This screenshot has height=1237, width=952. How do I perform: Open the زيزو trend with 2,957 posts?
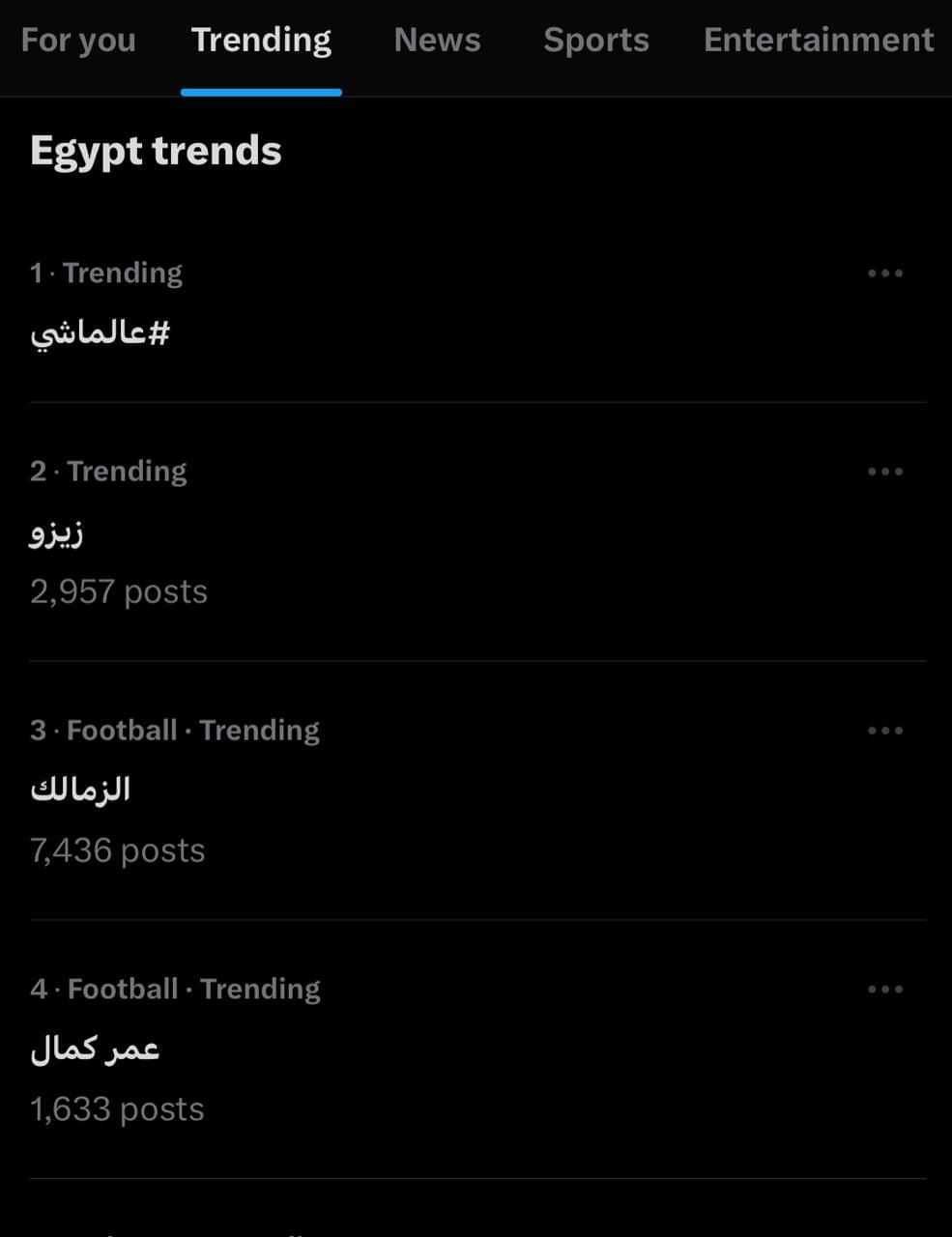tap(58, 533)
